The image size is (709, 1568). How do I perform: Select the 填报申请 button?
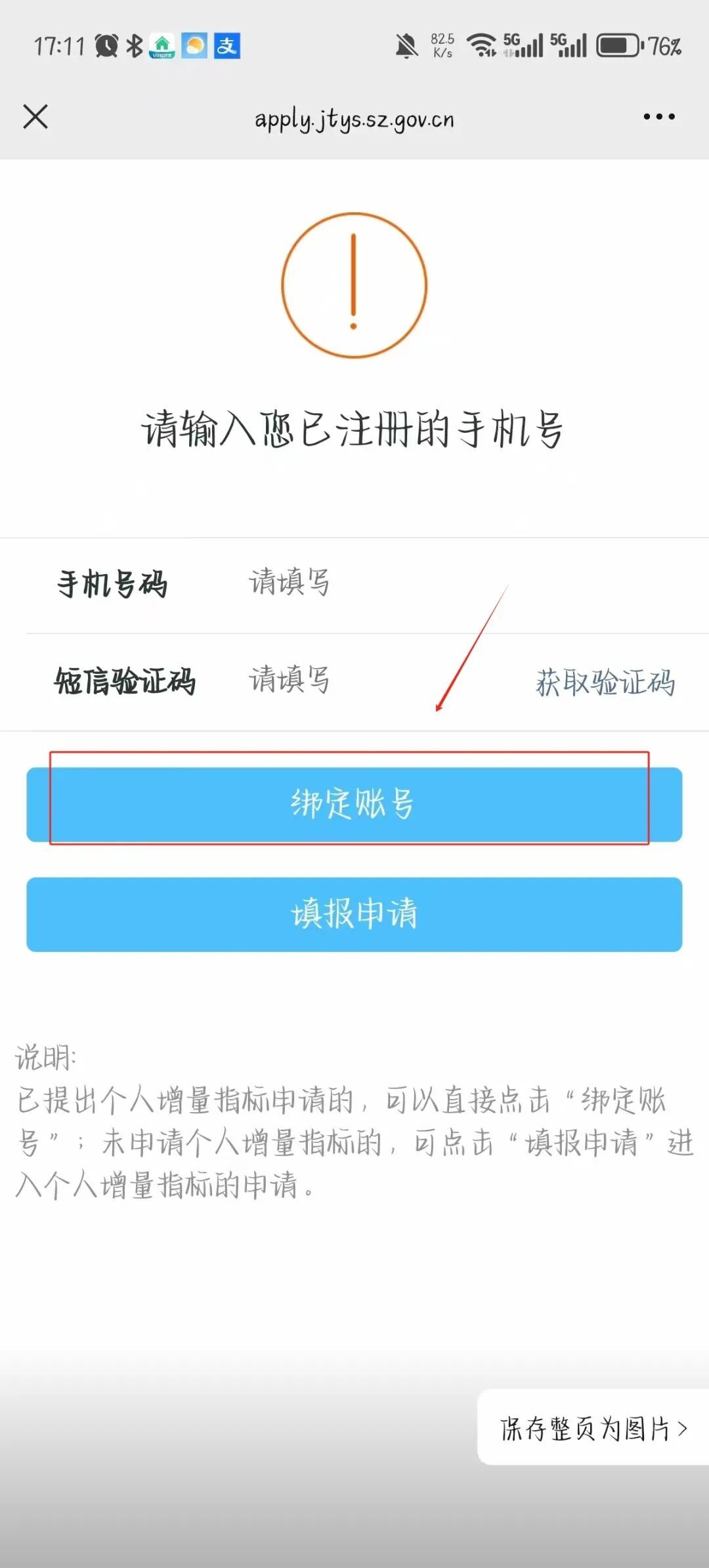pyautogui.click(x=354, y=914)
